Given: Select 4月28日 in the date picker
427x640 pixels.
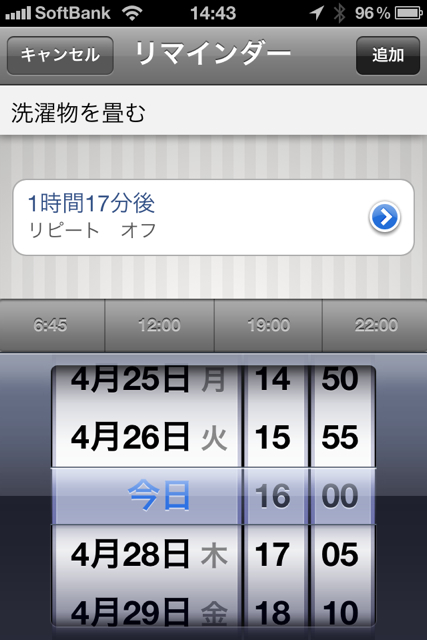Looking at the screenshot, I should (x=149, y=554).
